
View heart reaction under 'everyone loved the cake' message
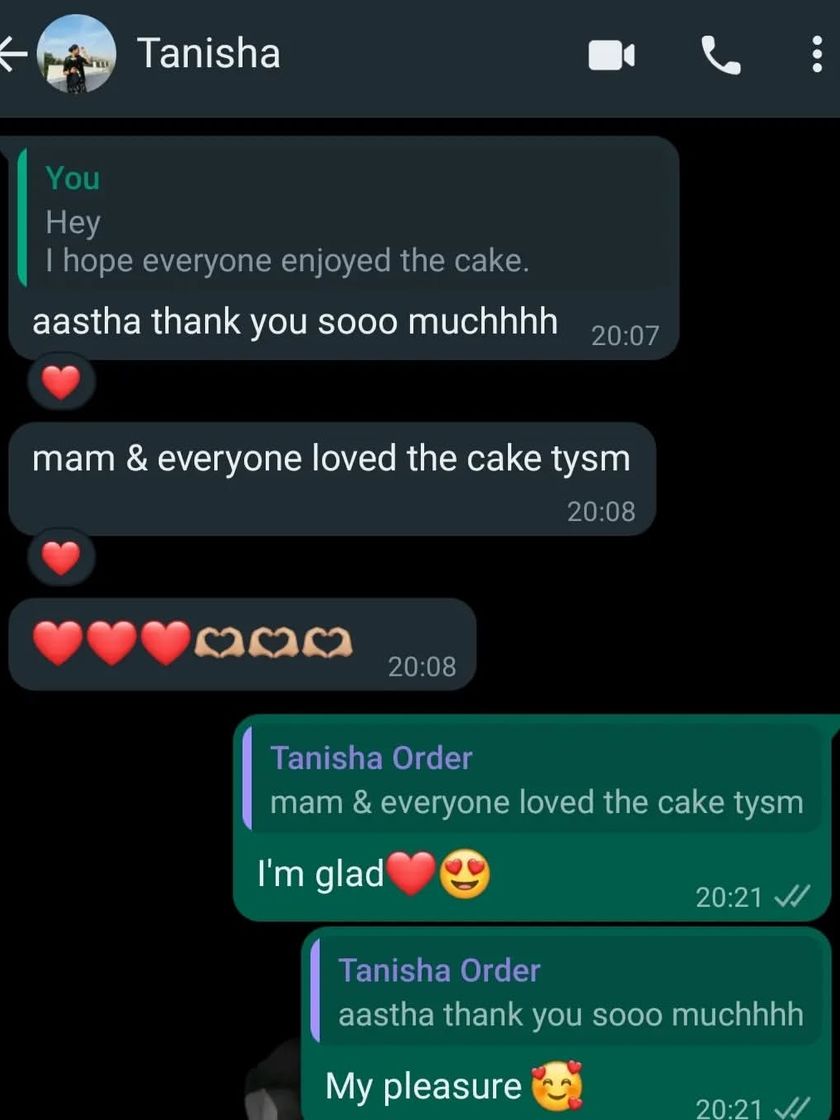(x=61, y=558)
